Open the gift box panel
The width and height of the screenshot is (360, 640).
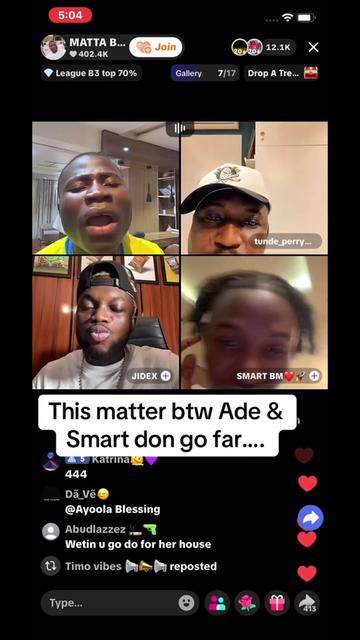(x=277, y=603)
